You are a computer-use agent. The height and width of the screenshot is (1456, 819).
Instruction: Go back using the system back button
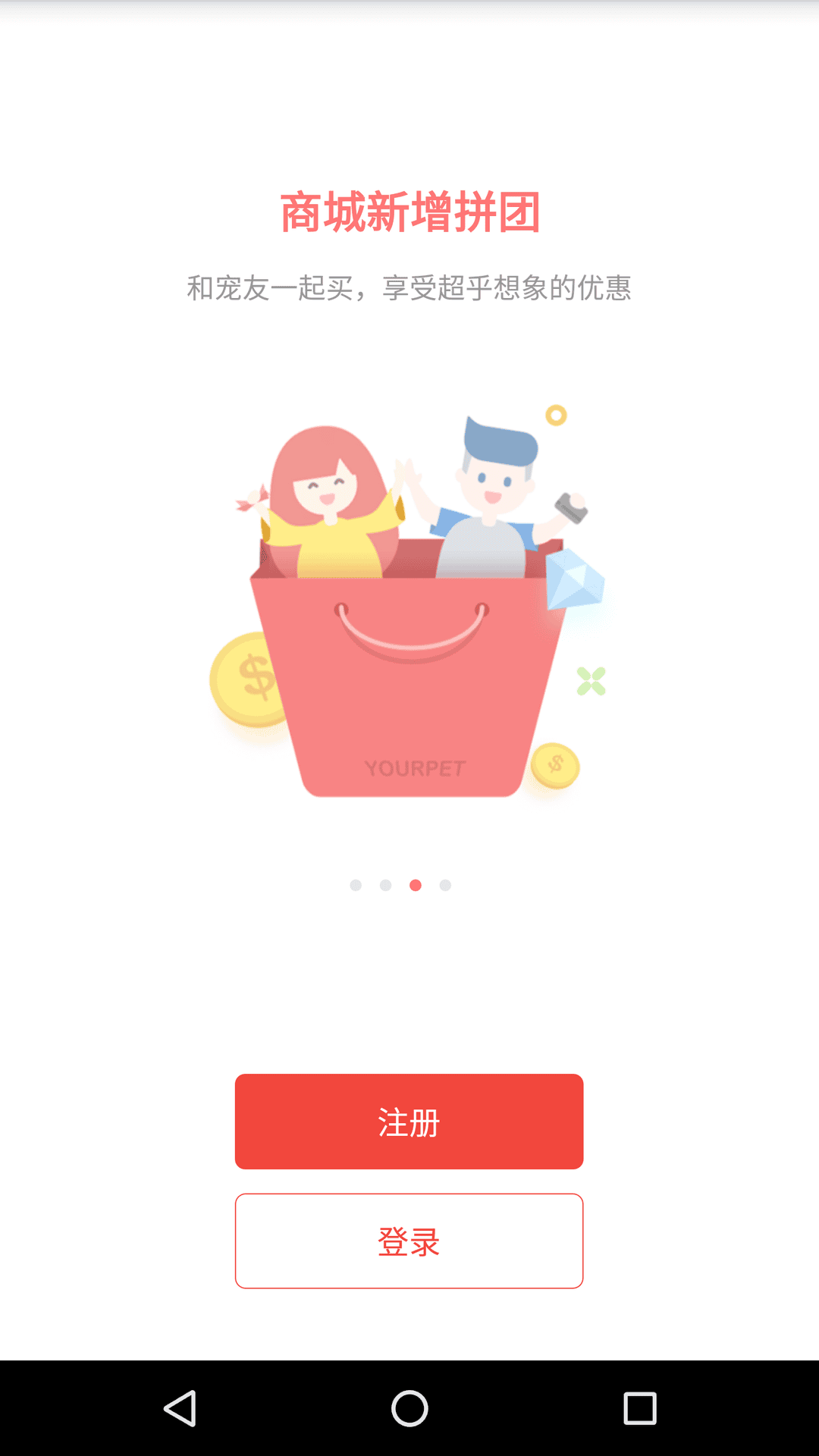coord(180,1408)
